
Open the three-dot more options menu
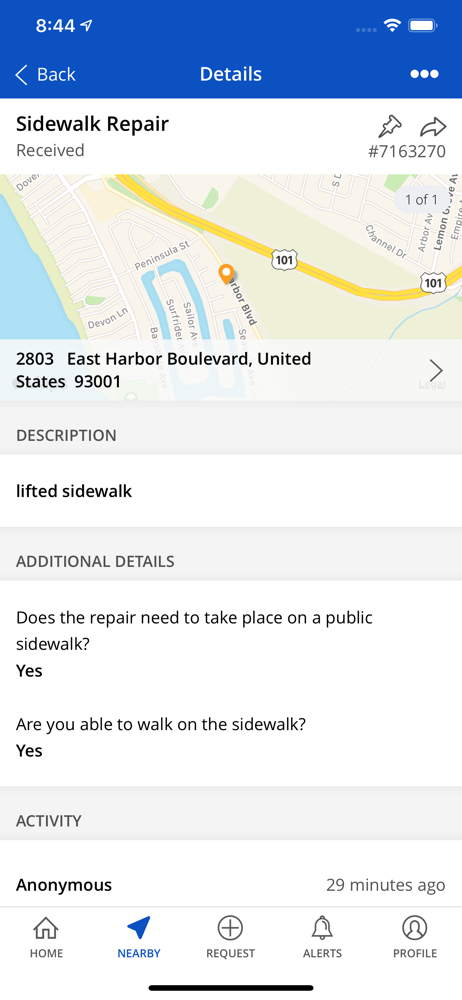[424, 75]
